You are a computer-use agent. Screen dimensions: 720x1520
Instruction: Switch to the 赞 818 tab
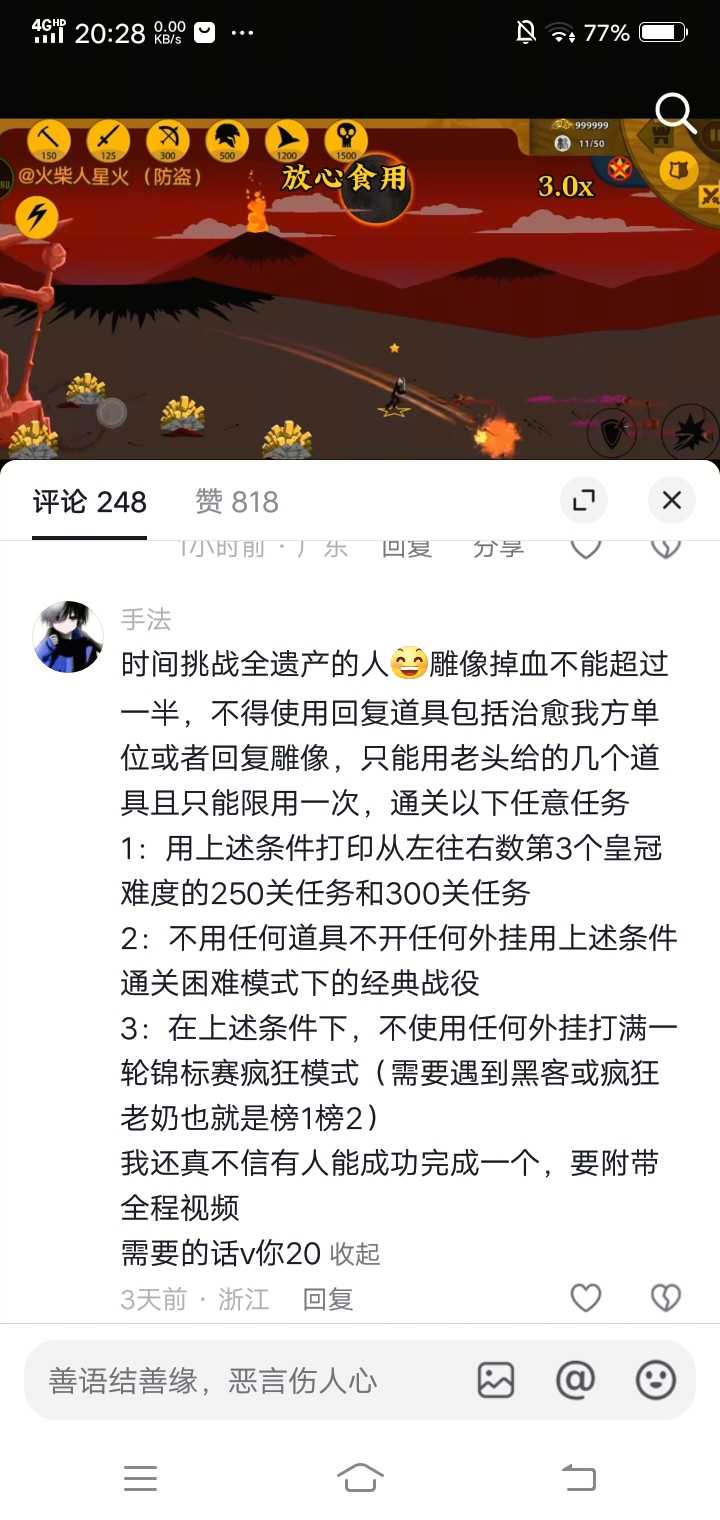tap(237, 502)
